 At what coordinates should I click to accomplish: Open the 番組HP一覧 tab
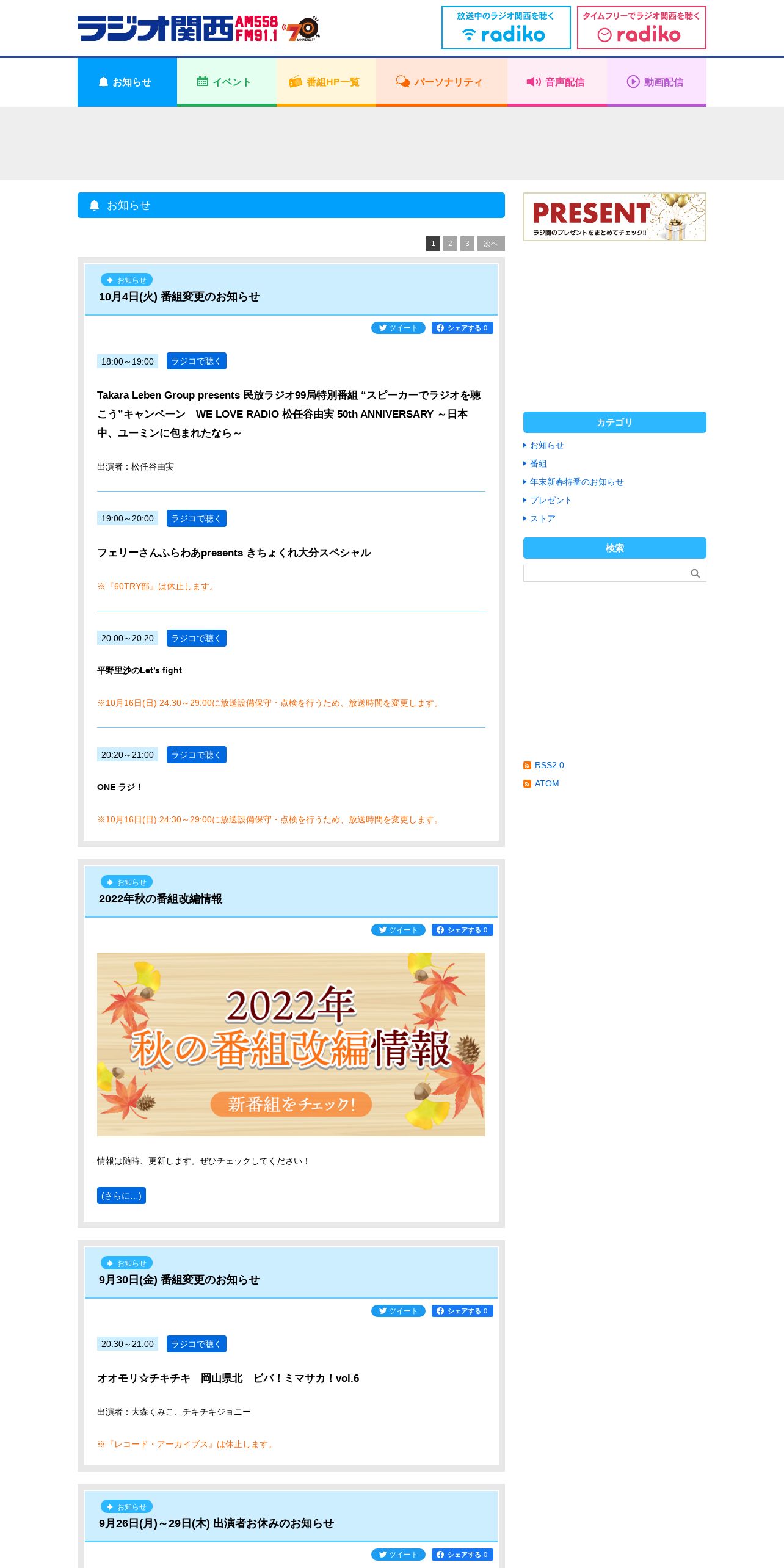click(x=326, y=82)
